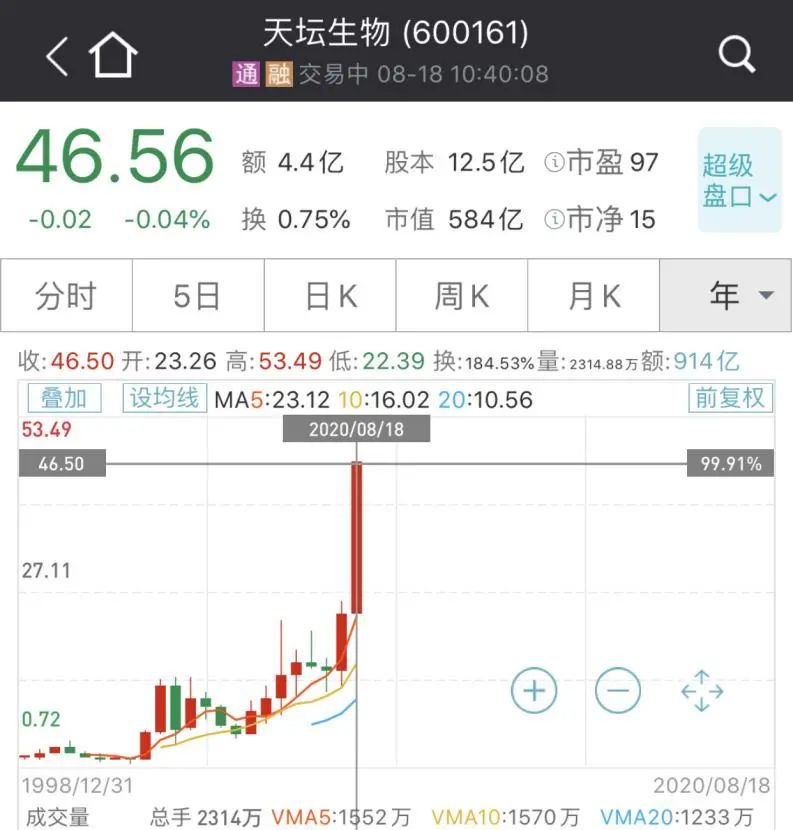Go back using the top-left arrow

click(57, 55)
